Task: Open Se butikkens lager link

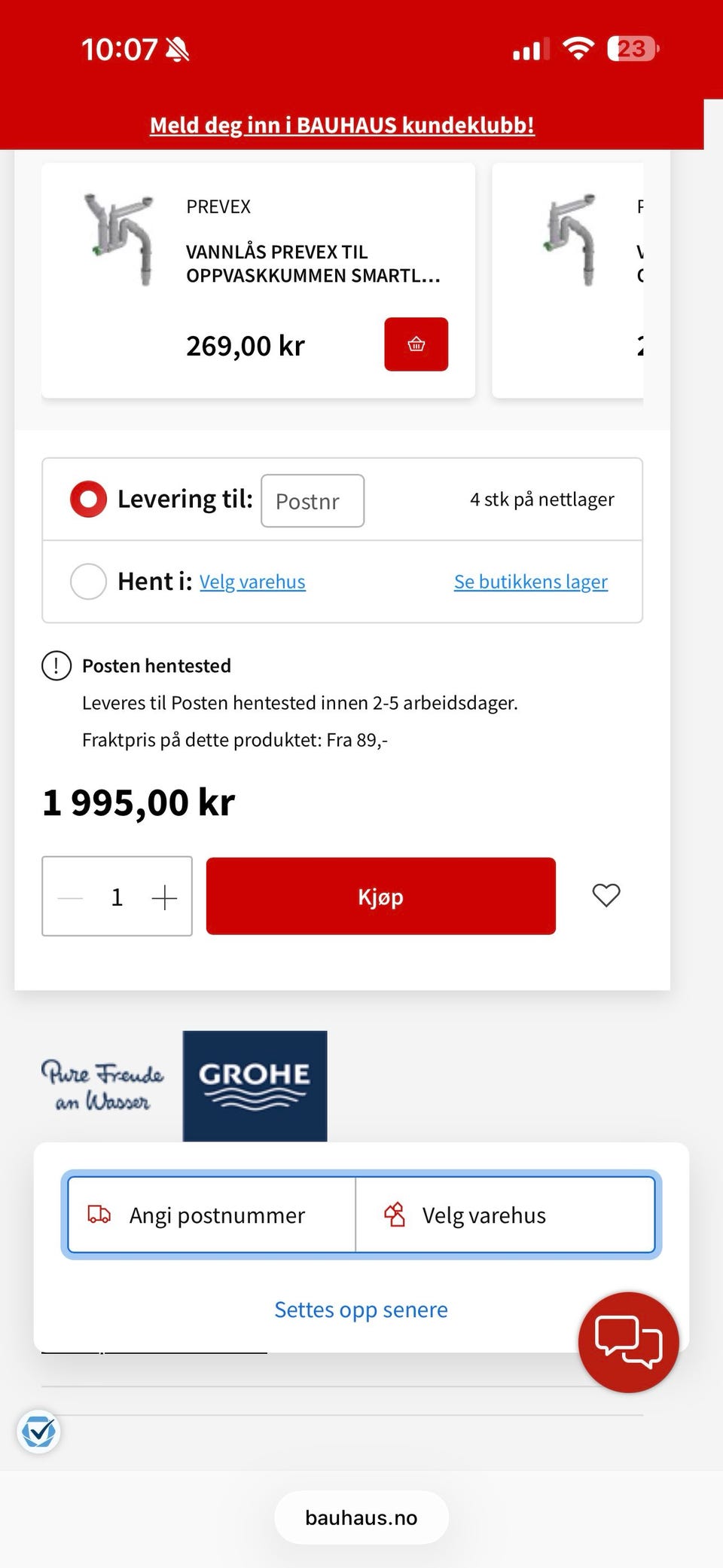Action: pos(530,581)
